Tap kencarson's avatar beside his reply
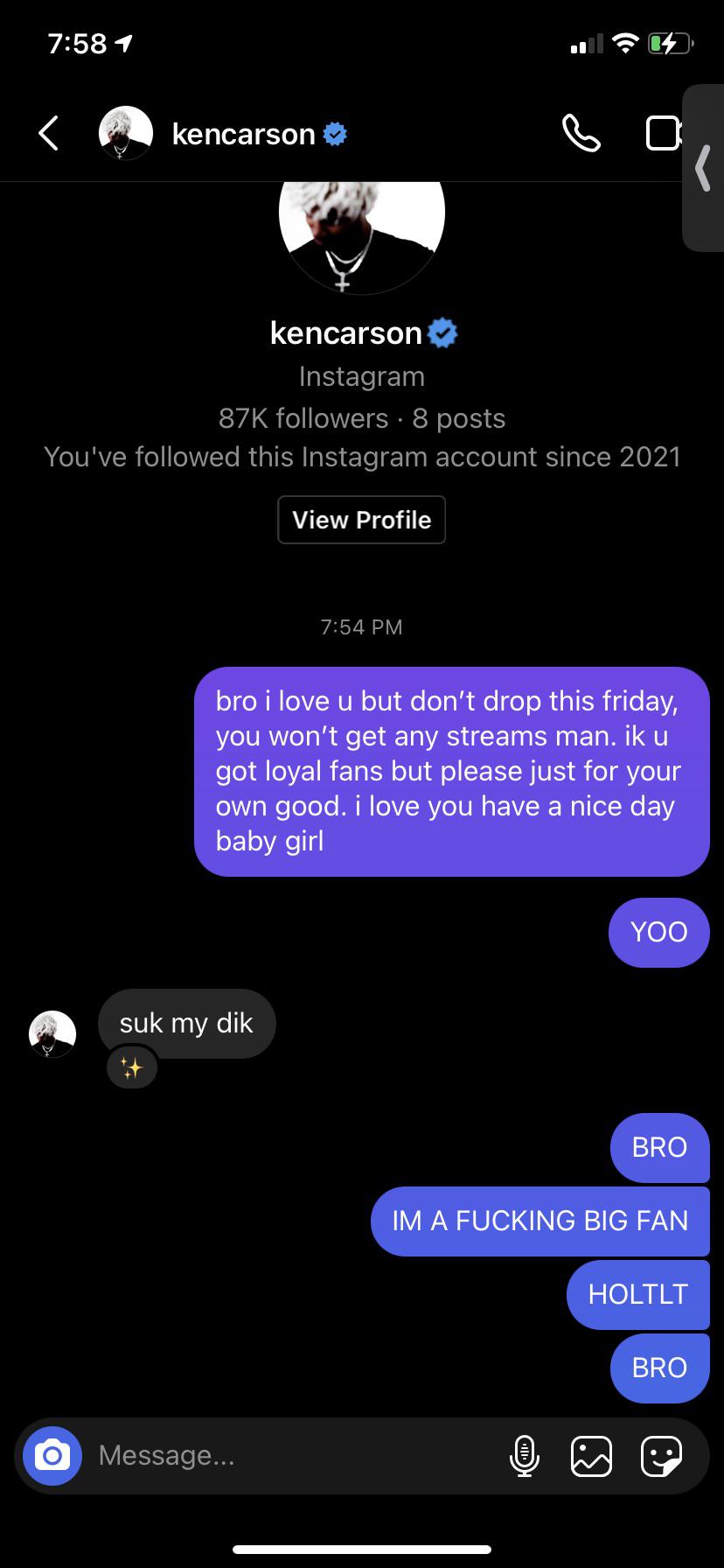Viewport: 724px width, 1568px height. point(52,1033)
